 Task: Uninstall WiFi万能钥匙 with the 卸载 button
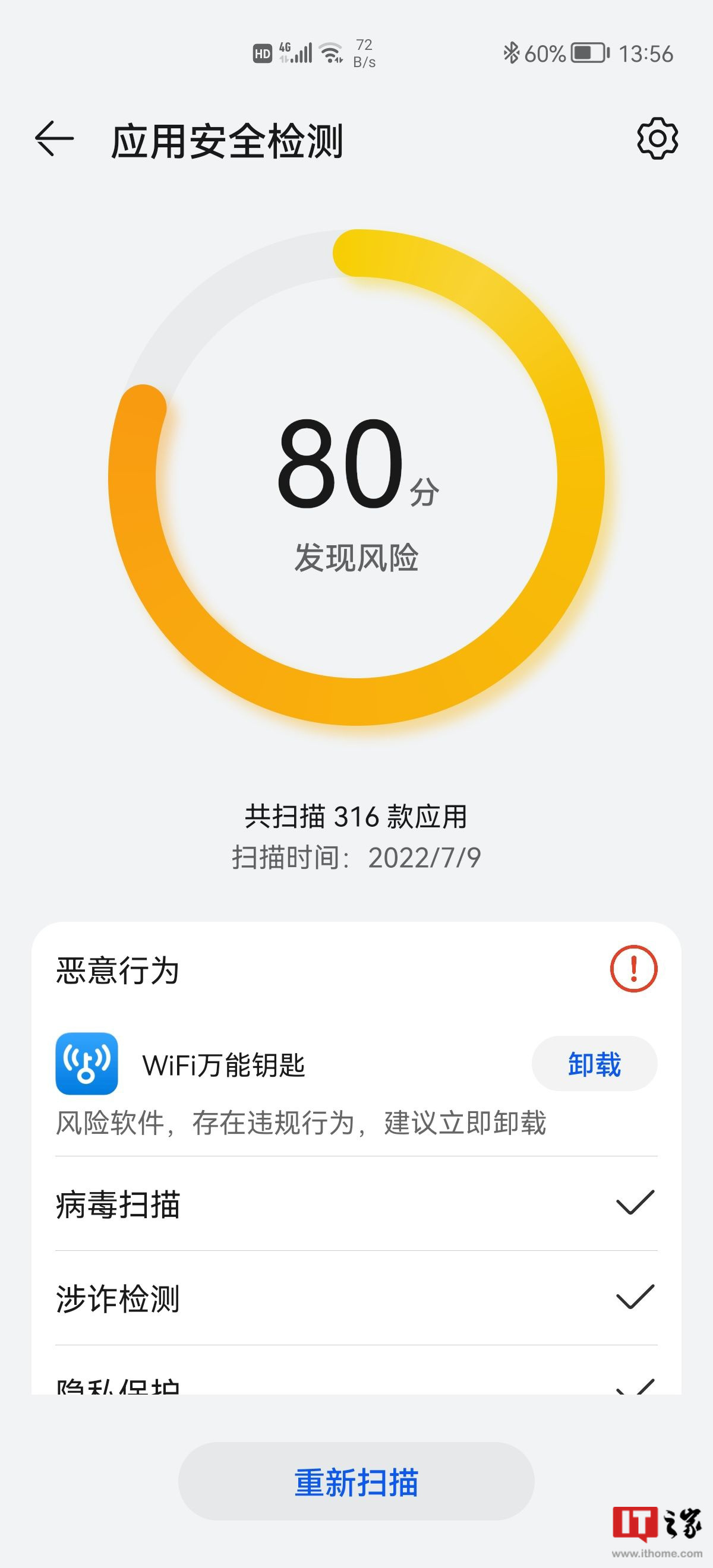[x=594, y=1063]
